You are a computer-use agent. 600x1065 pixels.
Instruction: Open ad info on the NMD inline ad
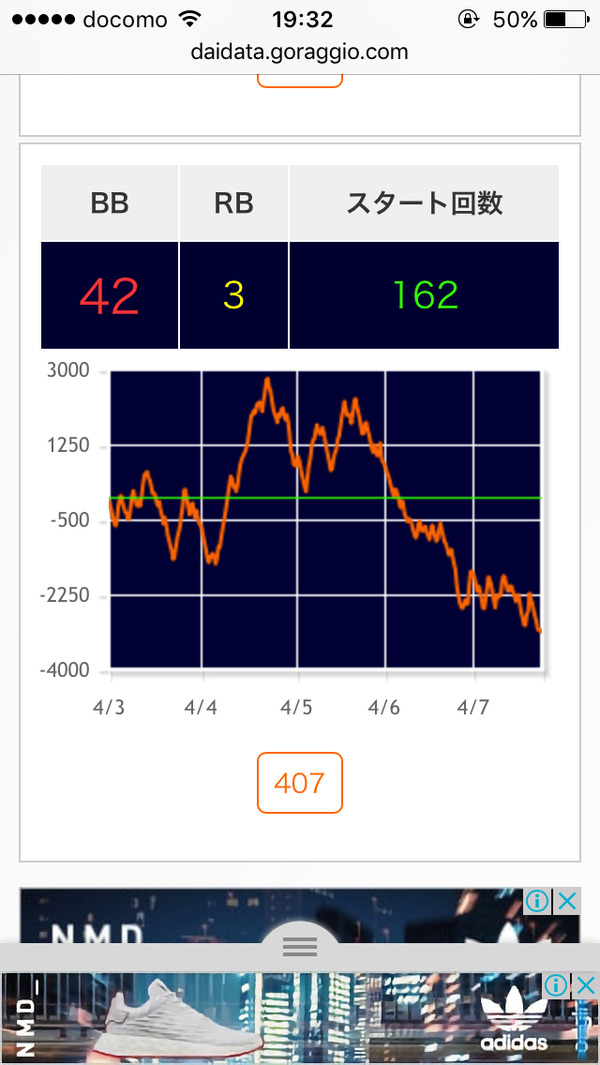537,902
